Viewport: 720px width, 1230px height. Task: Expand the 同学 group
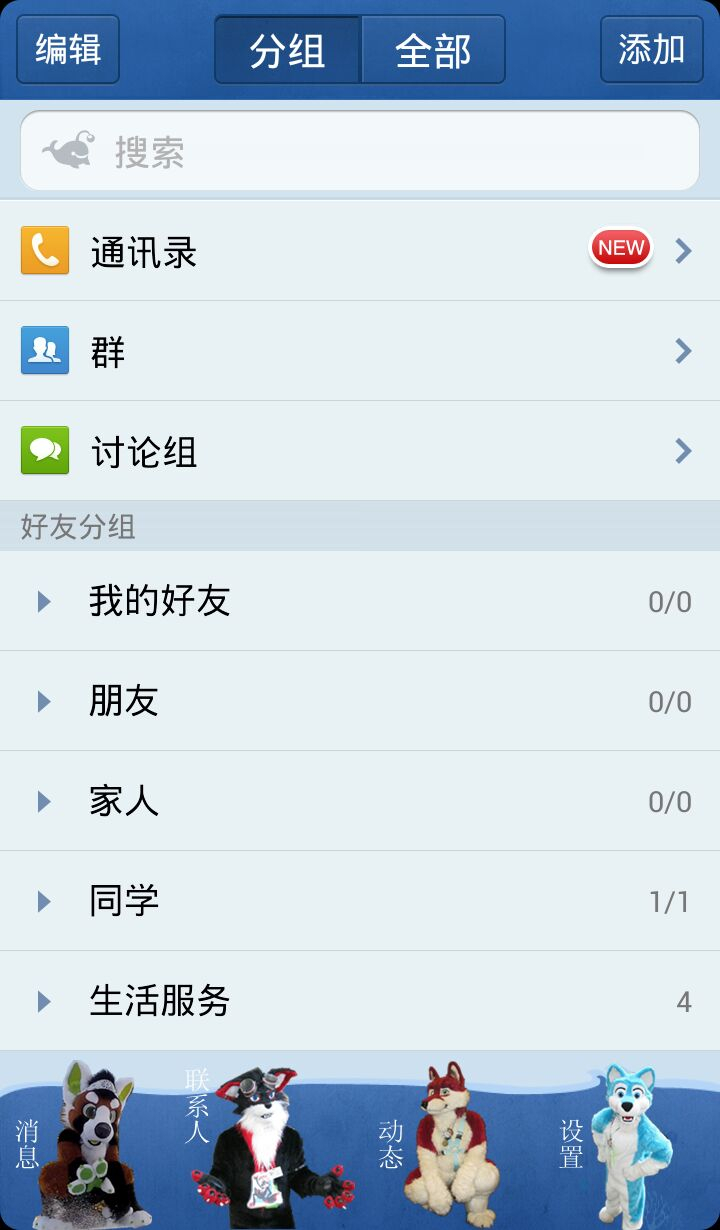[360, 901]
